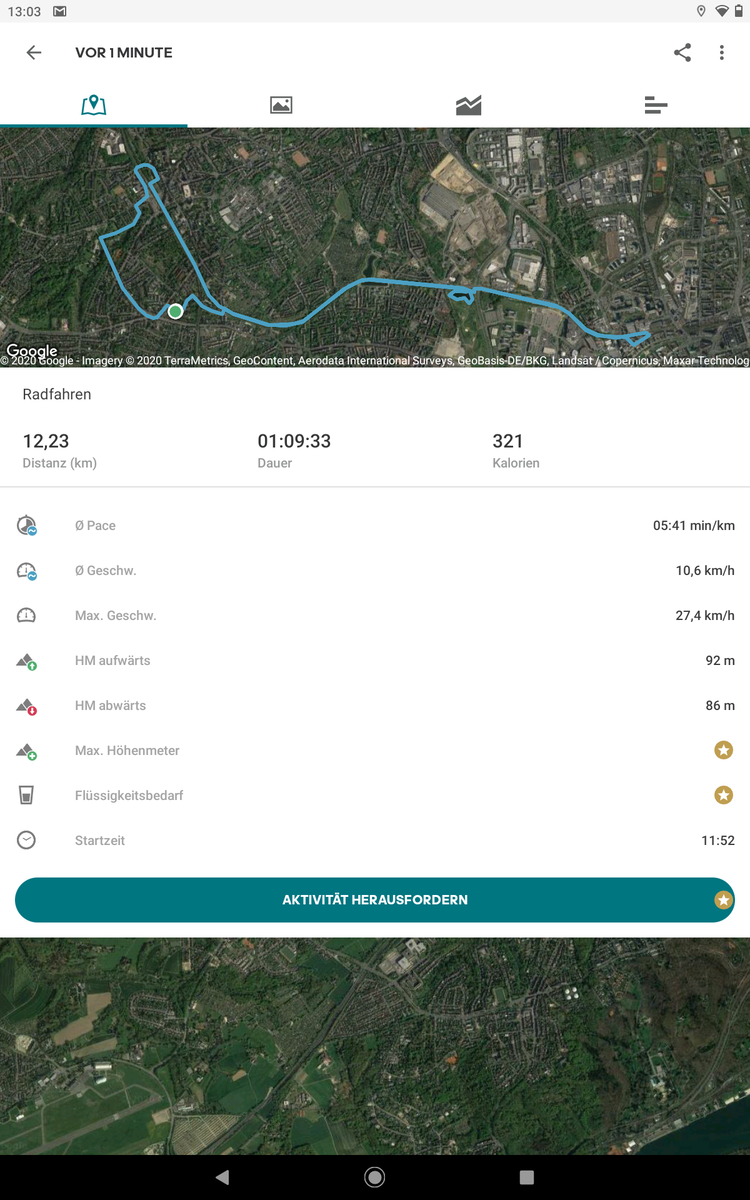This screenshot has height=1200, width=750.
Task: Unlock premium star for Max. Höhenmeter
Action: 724,750
